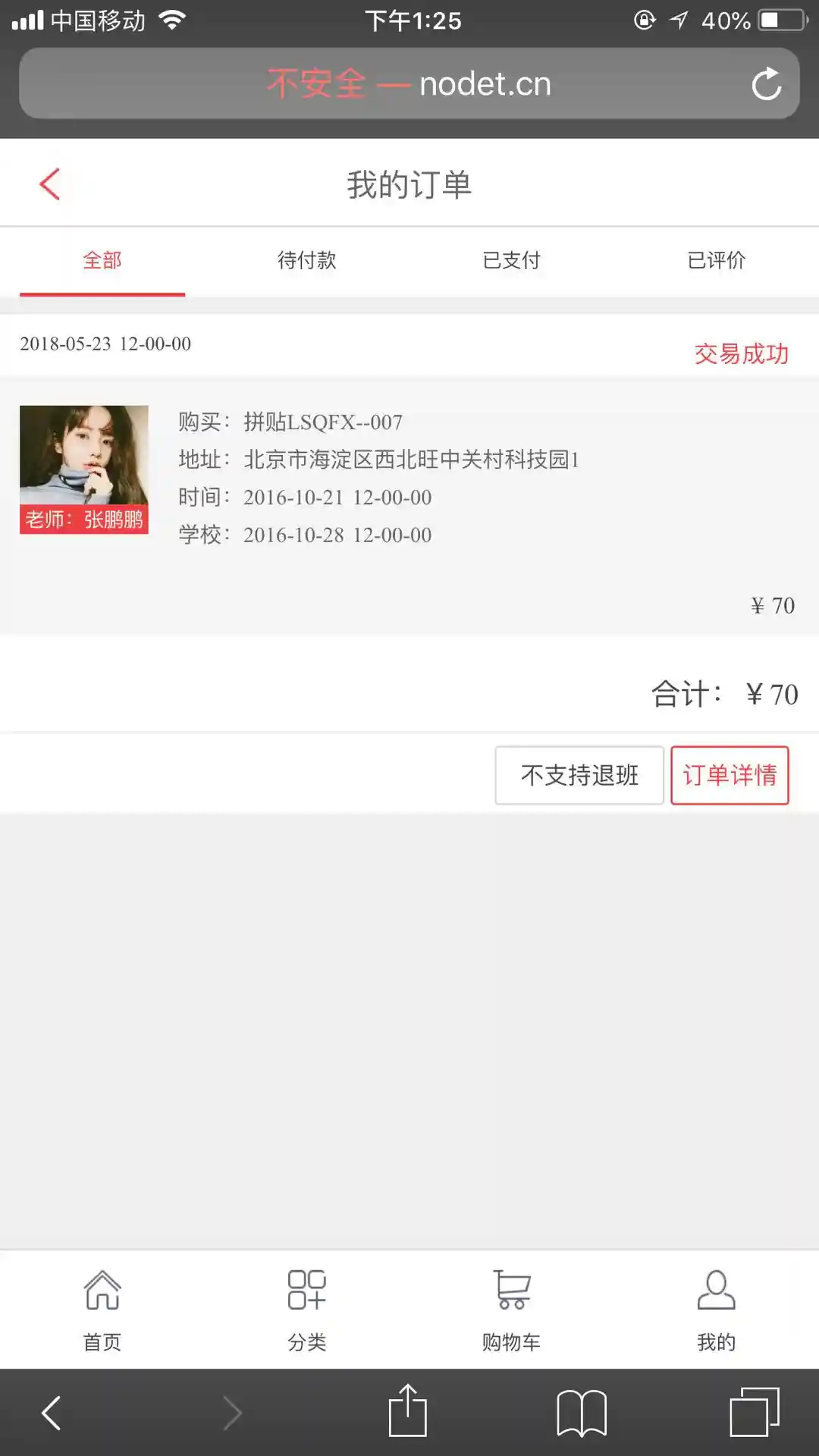This screenshot has height=1456, width=819.
Task: Switch to the 我的 profile tab
Action: point(716,1310)
